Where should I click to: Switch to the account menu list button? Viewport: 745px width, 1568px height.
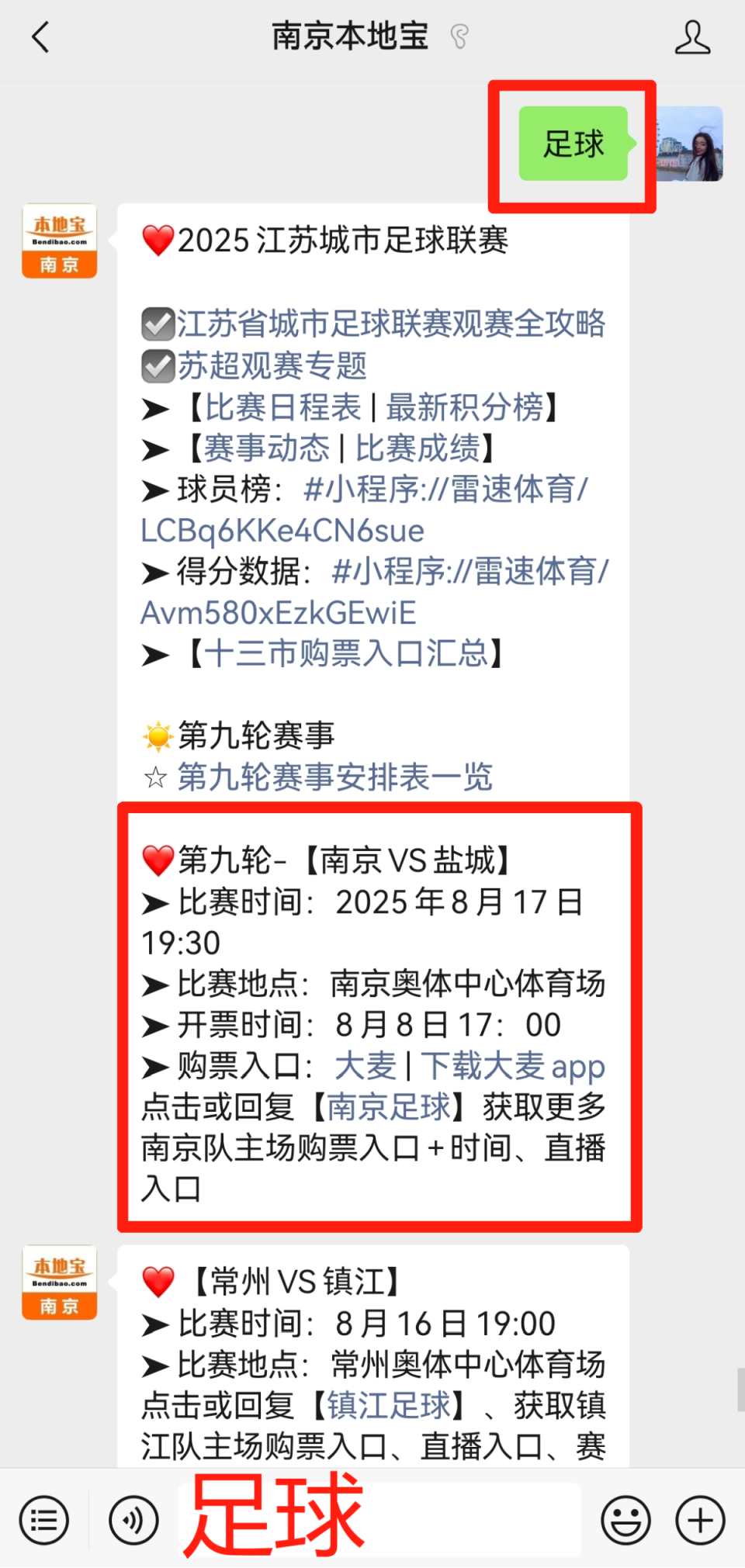(43, 1520)
